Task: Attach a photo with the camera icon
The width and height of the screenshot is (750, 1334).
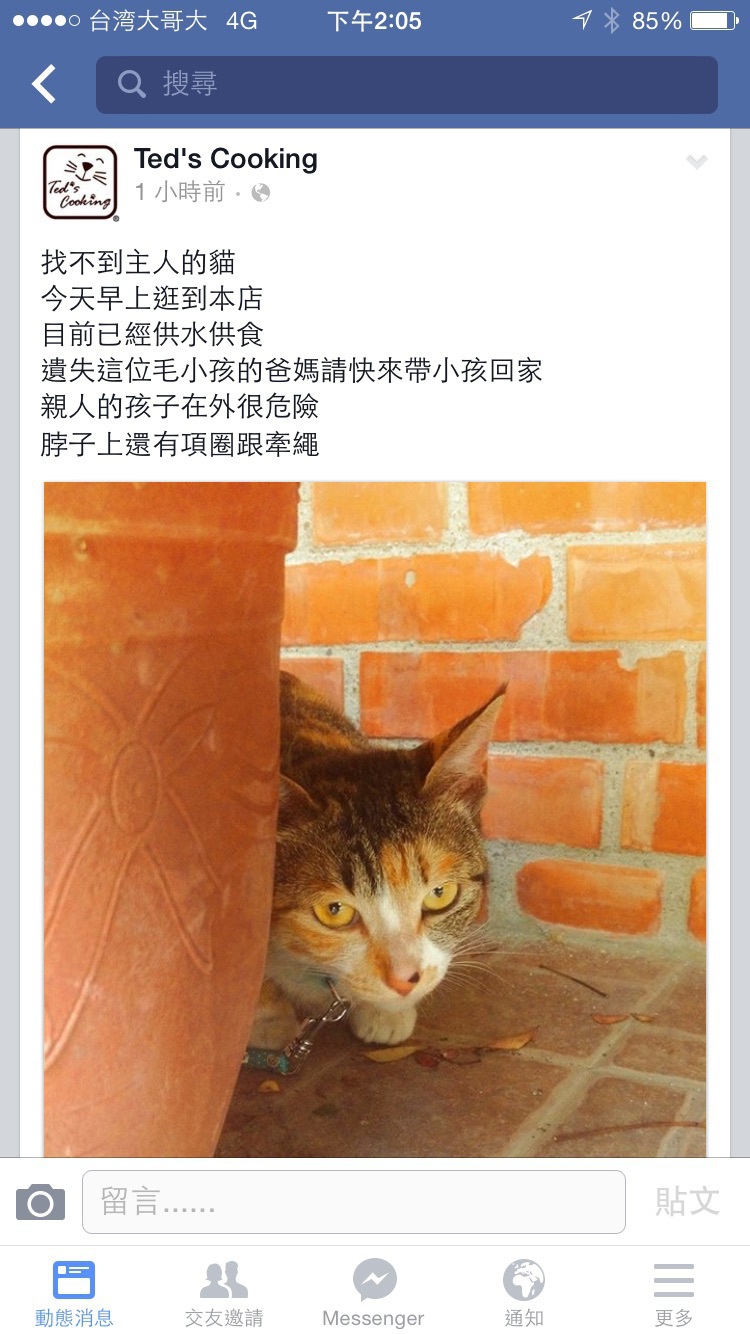Action: (x=41, y=1202)
